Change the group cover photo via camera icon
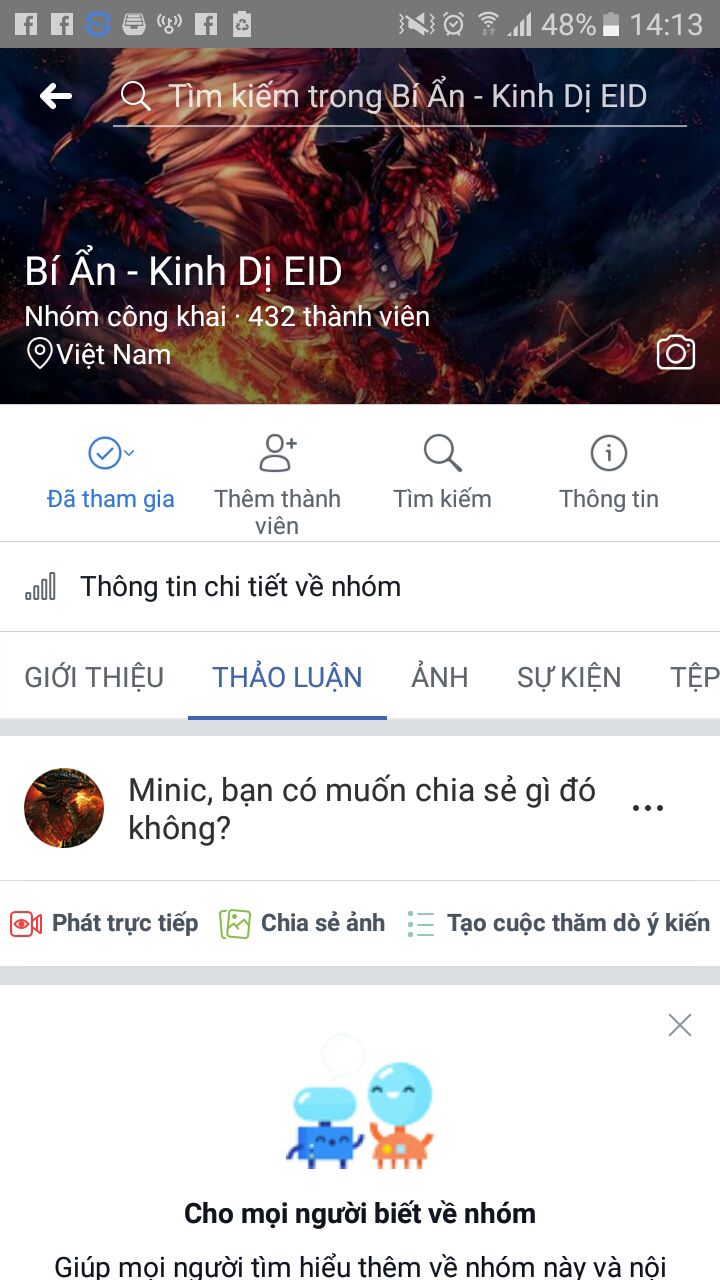 pos(675,352)
